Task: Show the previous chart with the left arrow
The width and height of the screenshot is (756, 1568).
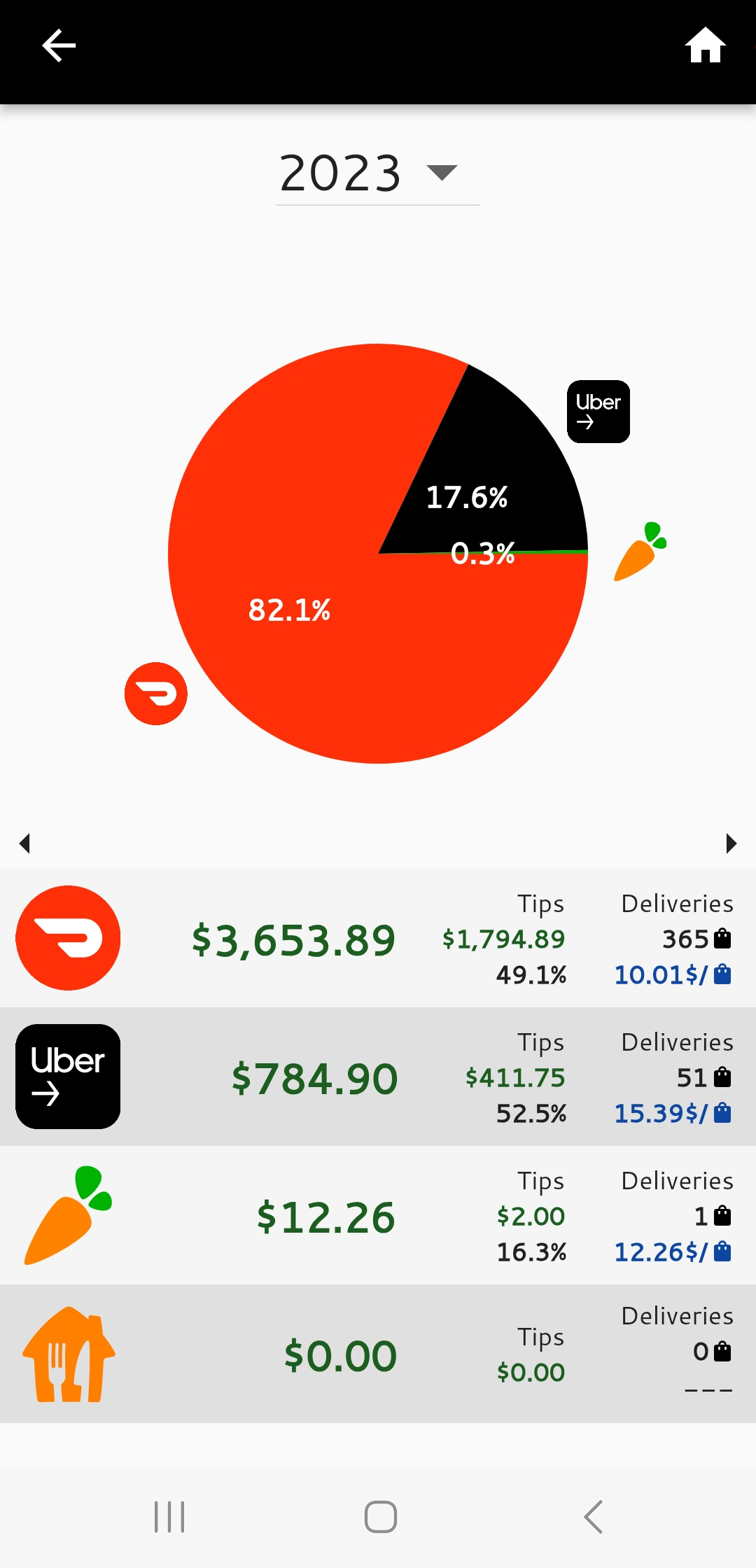Action: [x=25, y=843]
